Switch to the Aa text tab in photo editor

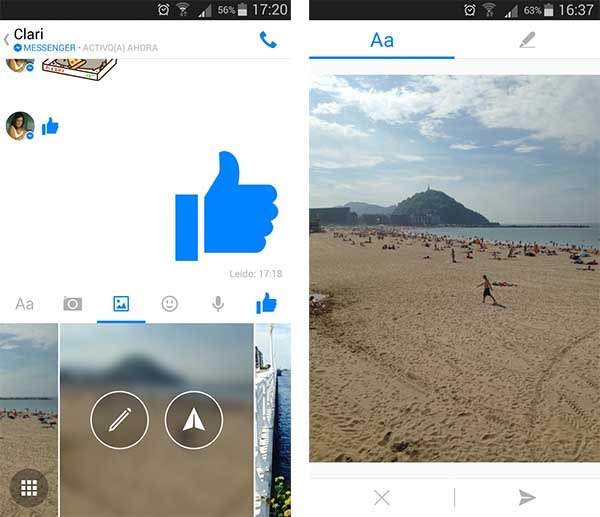coord(382,41)
